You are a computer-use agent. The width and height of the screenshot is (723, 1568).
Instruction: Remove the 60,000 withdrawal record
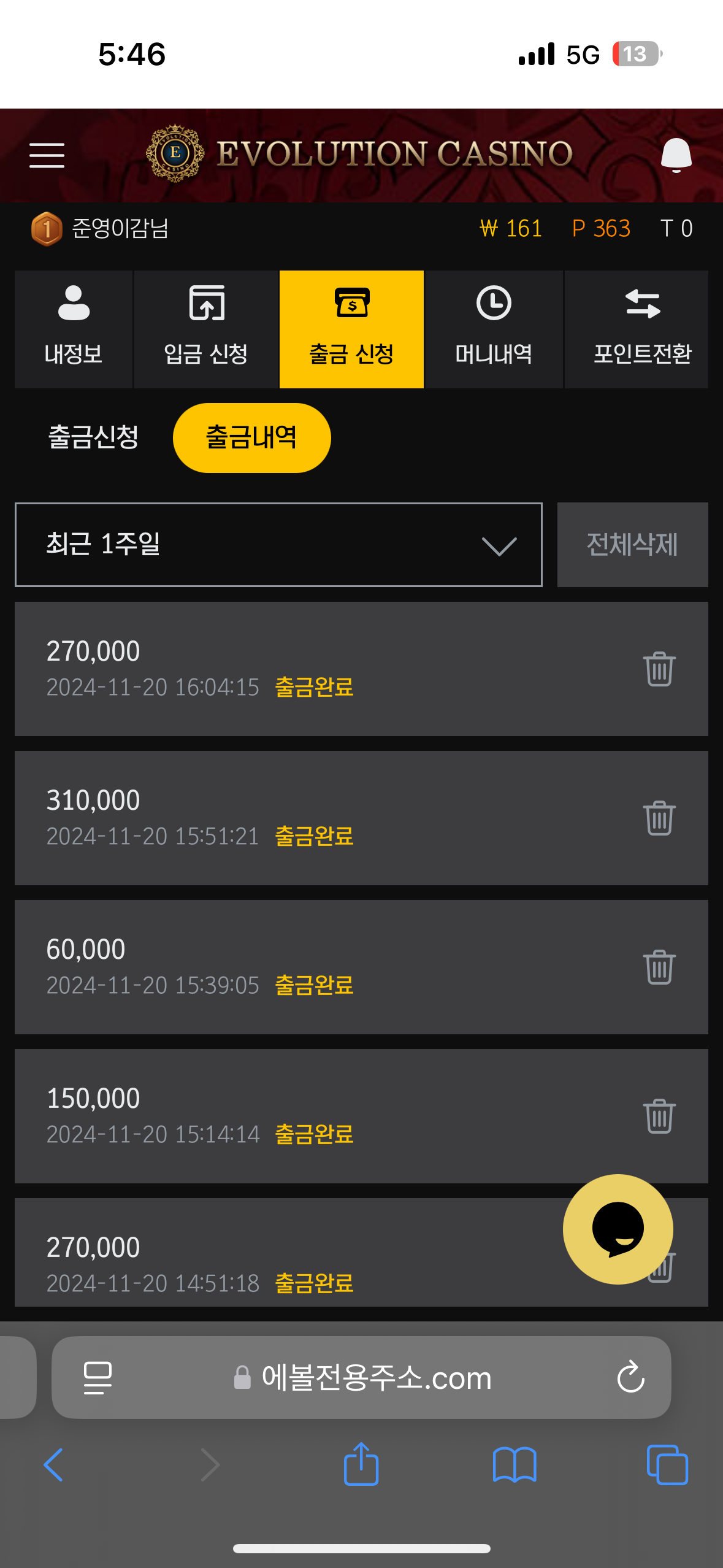pyautogui.click(x=659, y=967)
